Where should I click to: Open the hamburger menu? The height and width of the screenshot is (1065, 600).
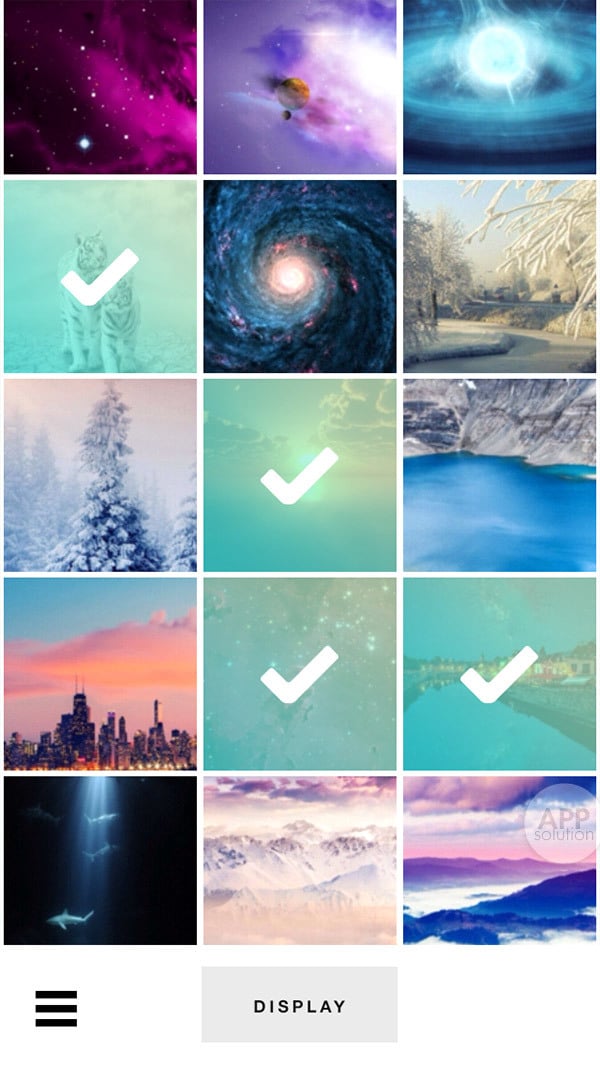pyautogui.click(x=56, y=1008)
